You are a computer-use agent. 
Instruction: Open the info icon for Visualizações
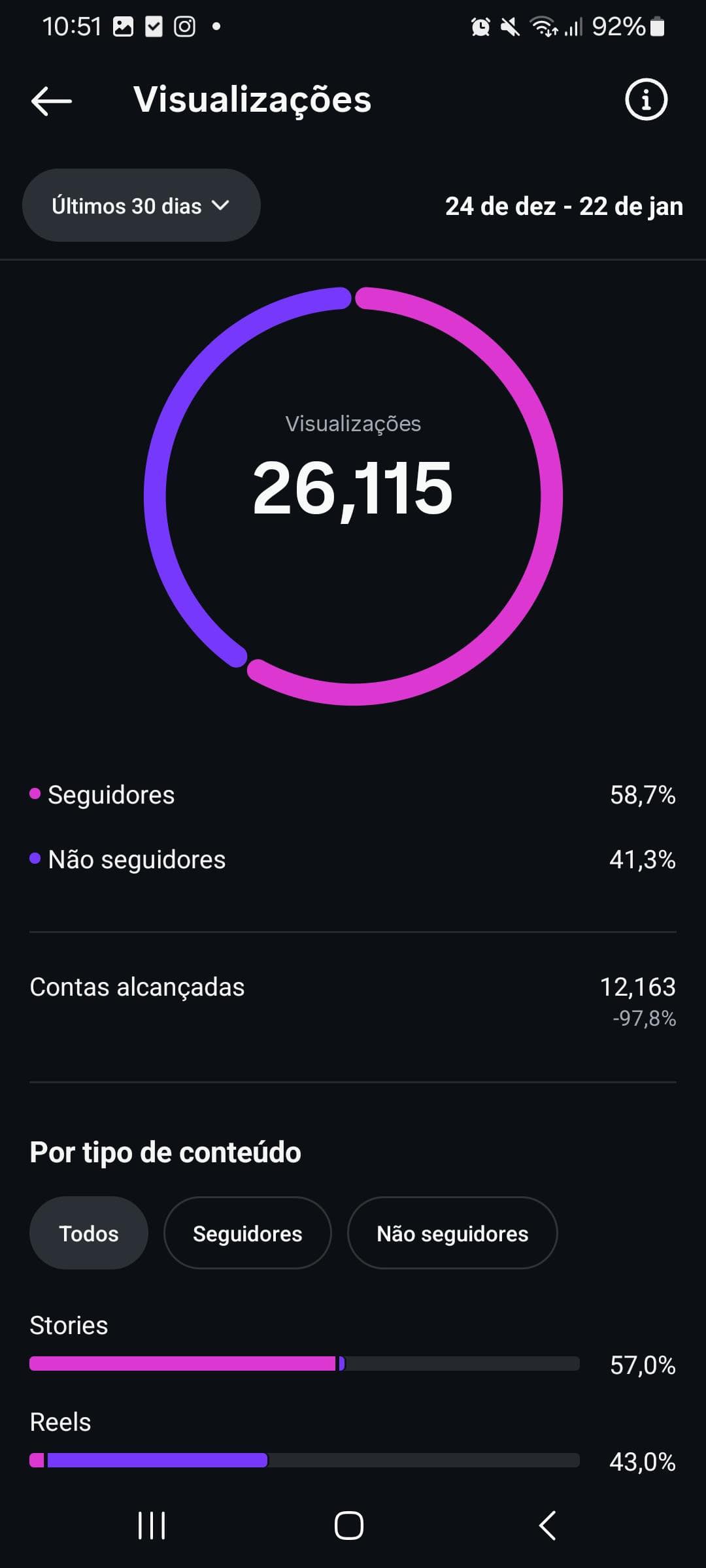pyautogui.click(x=646, y=100)
